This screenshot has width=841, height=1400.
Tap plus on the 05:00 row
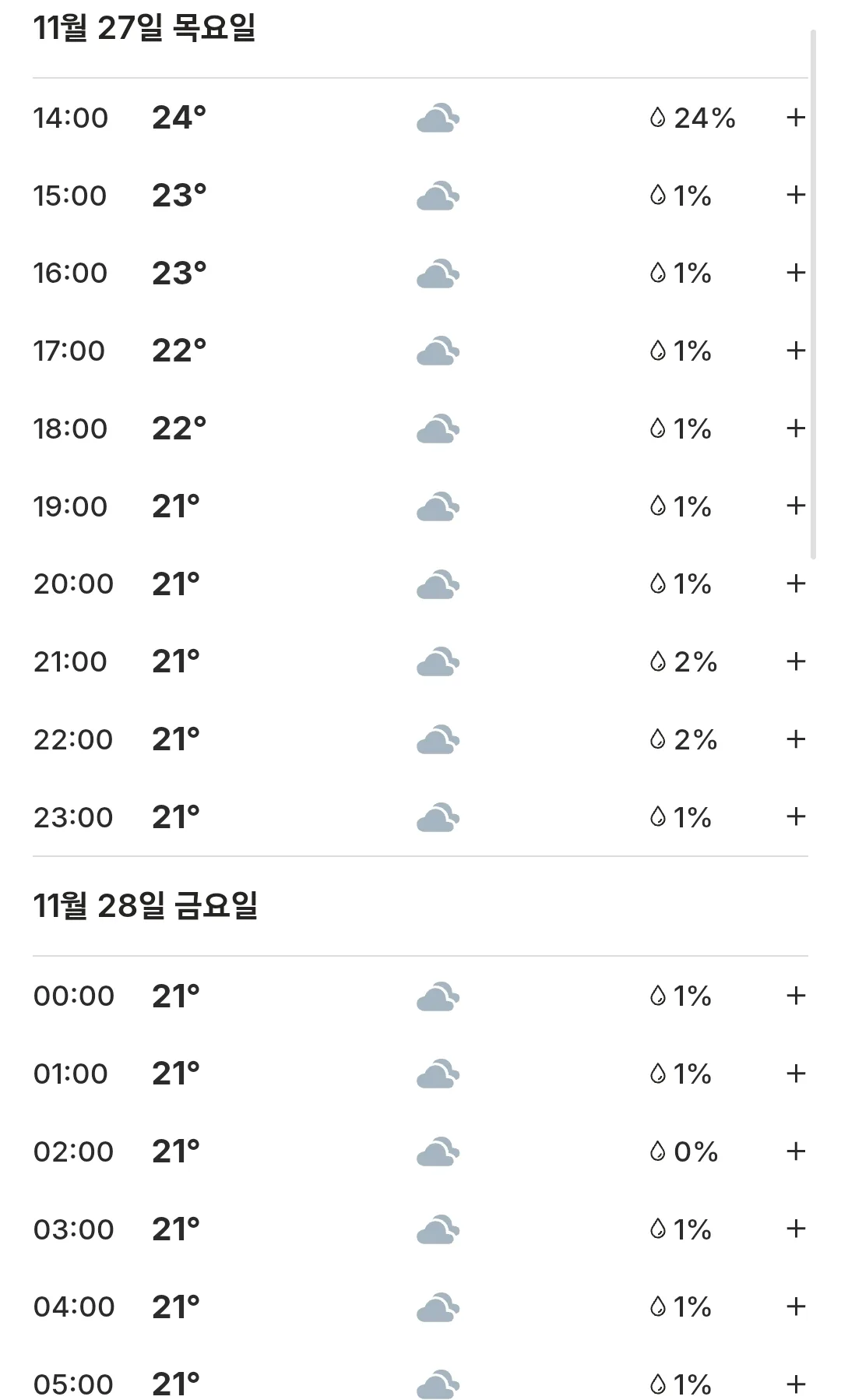(795, 1384)
